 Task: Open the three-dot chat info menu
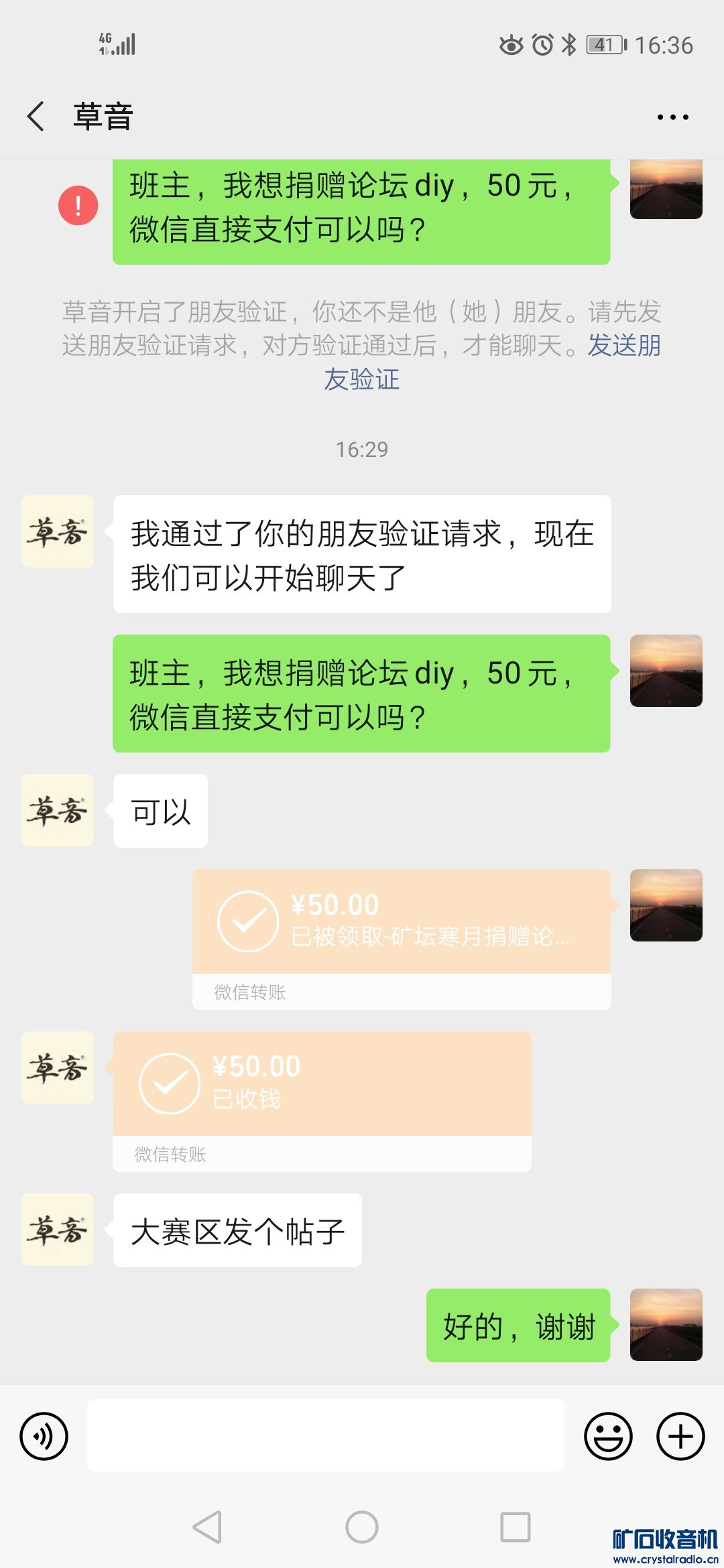pyautogui.click(x=672, y=117)
